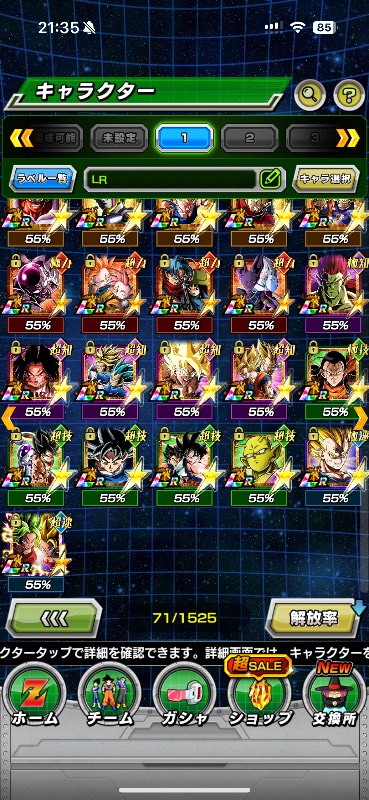
Task: Tap the orange right-edge page arrow
Action: pos(361,418)
